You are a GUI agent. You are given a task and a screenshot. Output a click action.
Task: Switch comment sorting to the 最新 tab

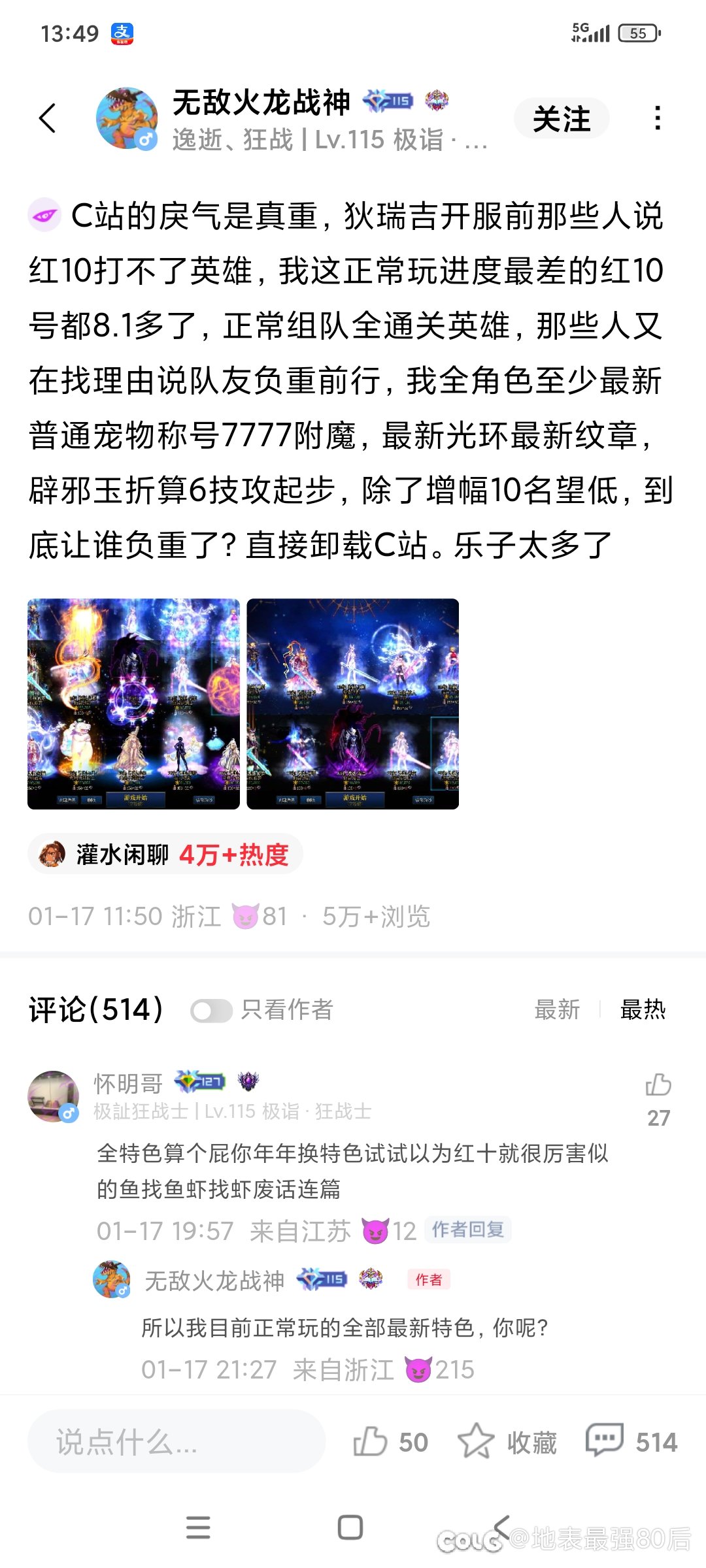point(557,1009)
